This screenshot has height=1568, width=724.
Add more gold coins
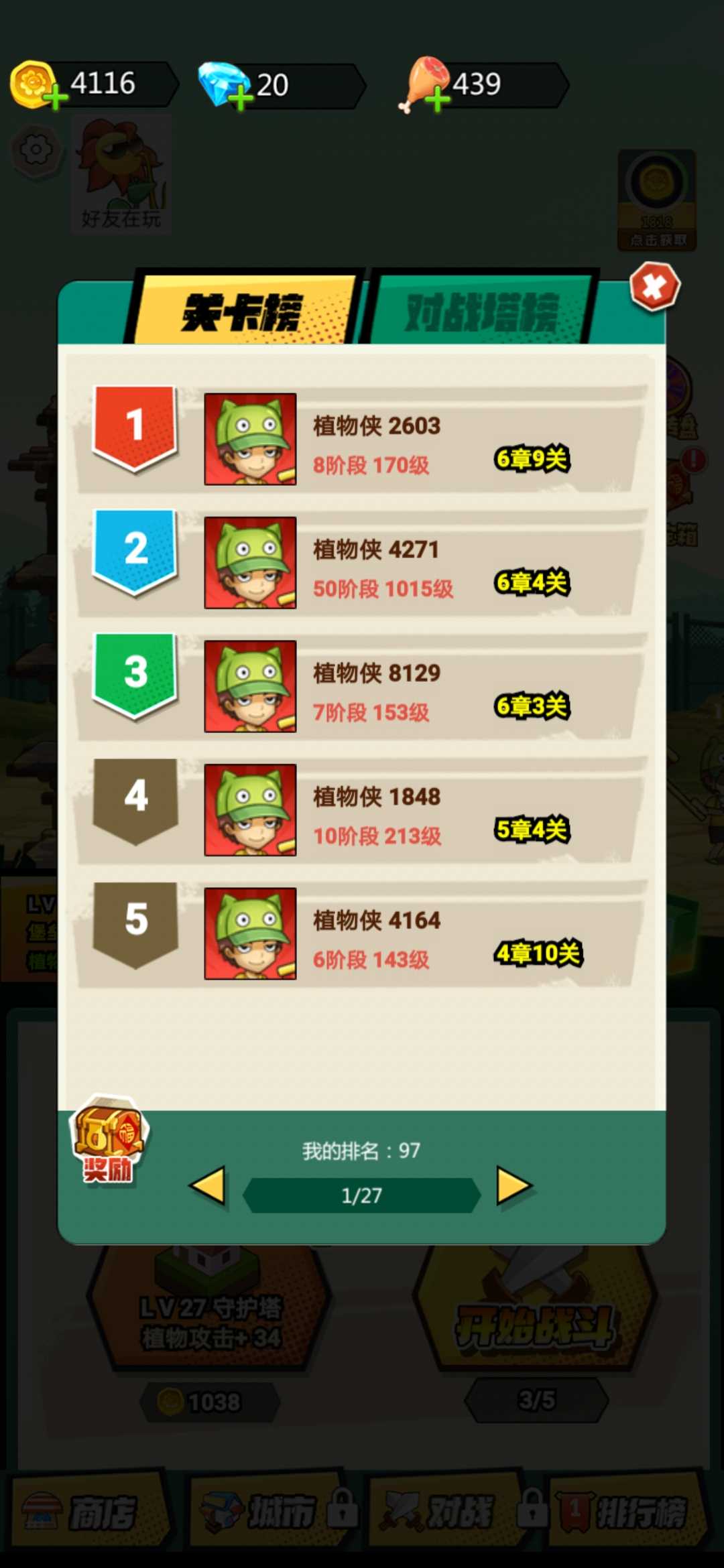[x=55, y=98]
